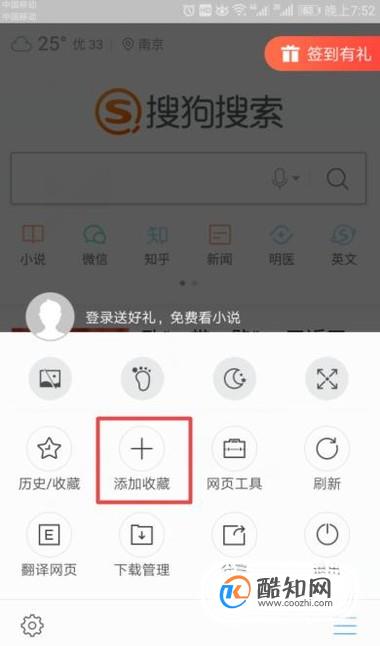Select 翻译网页 to translate the page
The height and width of the screenshot is (646, 380).
49,534
